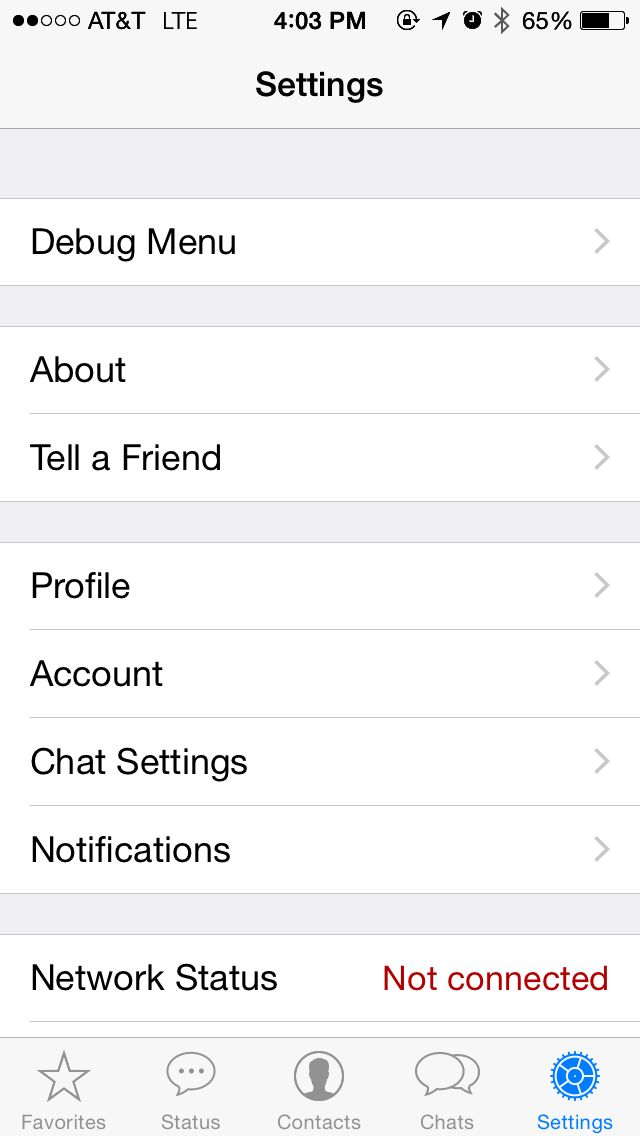640x1136 pixels.
Task: Switch to the Status tab
Action: coord(191,1089)
